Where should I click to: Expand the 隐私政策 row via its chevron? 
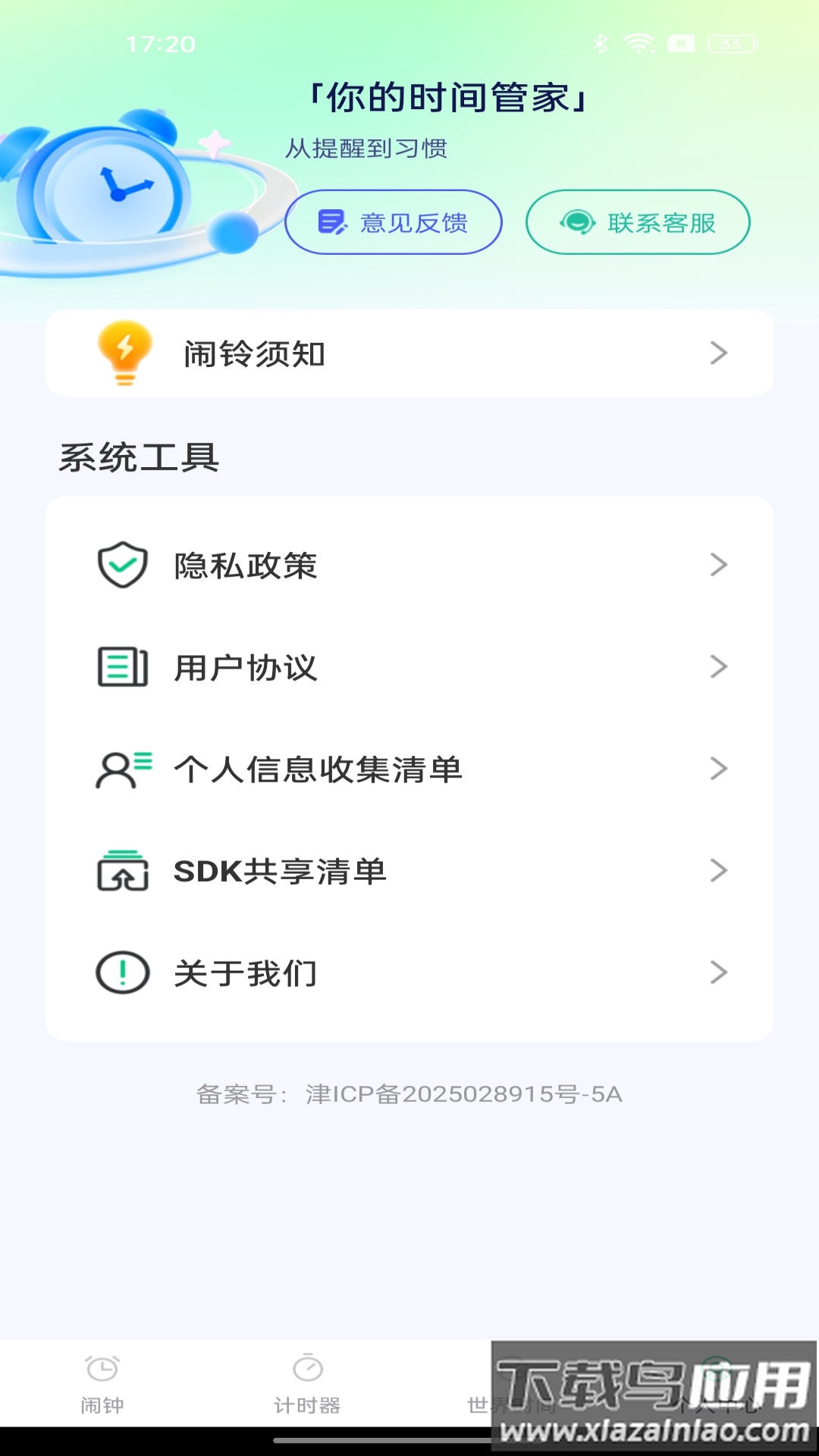(x=719, y=565)
